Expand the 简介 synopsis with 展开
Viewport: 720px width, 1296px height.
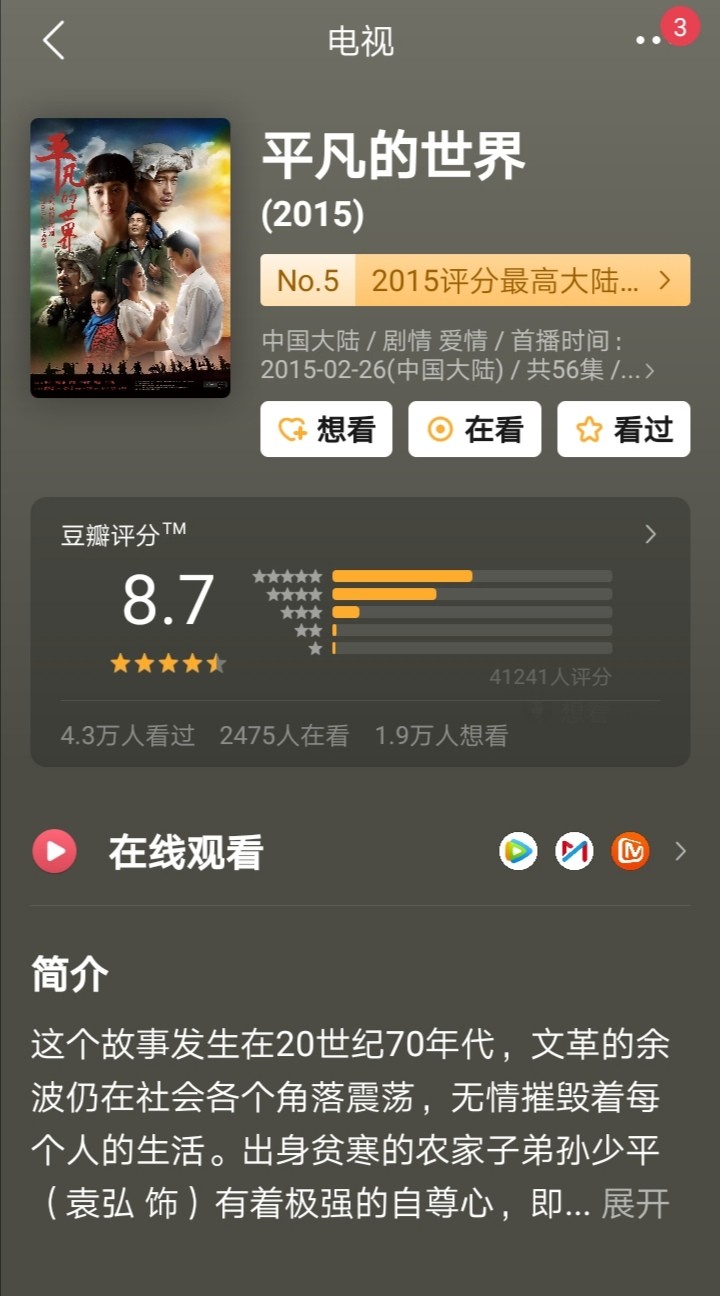(635, 1204)
